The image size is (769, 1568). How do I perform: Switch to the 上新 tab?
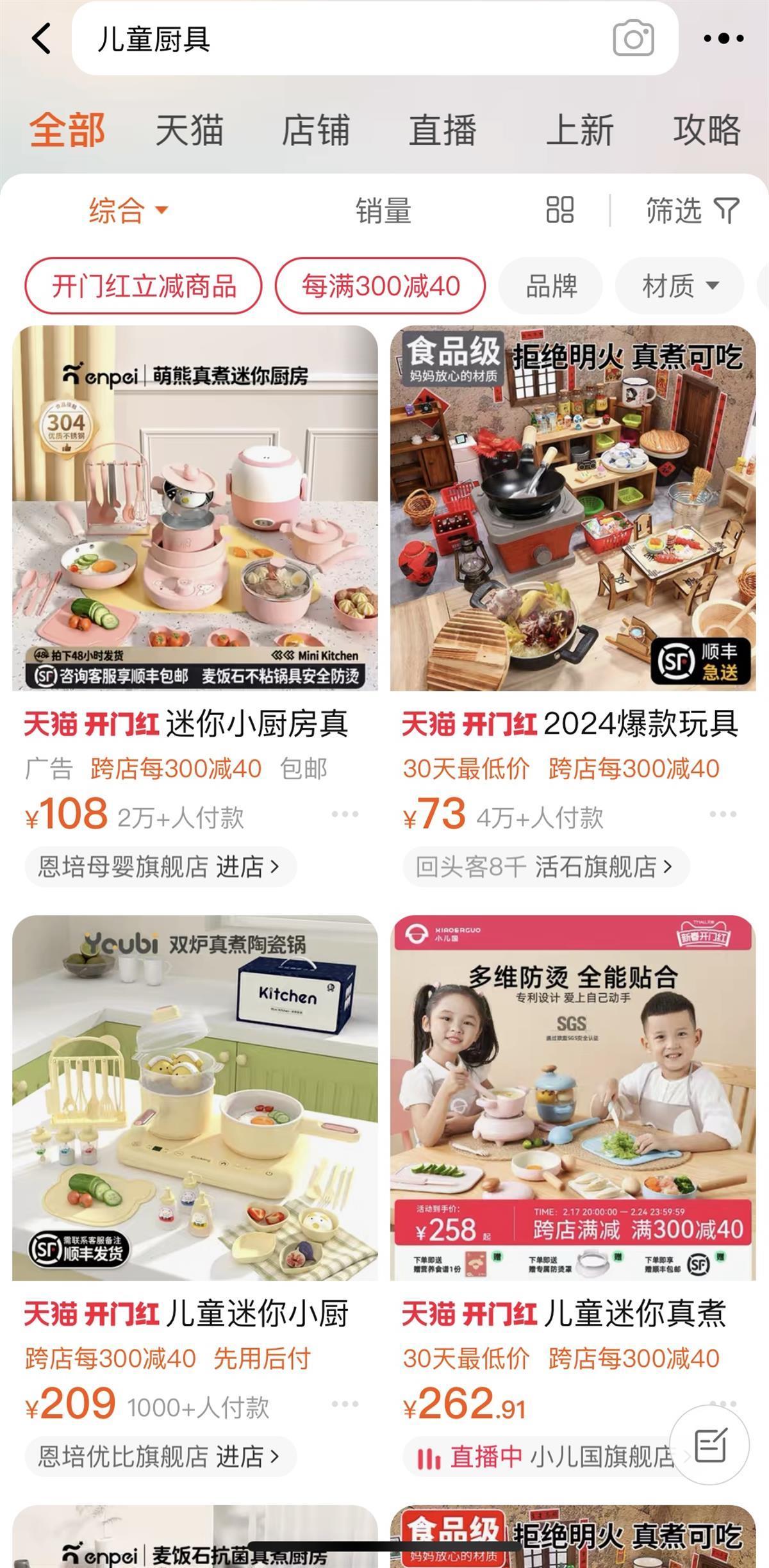click(579, 130)
